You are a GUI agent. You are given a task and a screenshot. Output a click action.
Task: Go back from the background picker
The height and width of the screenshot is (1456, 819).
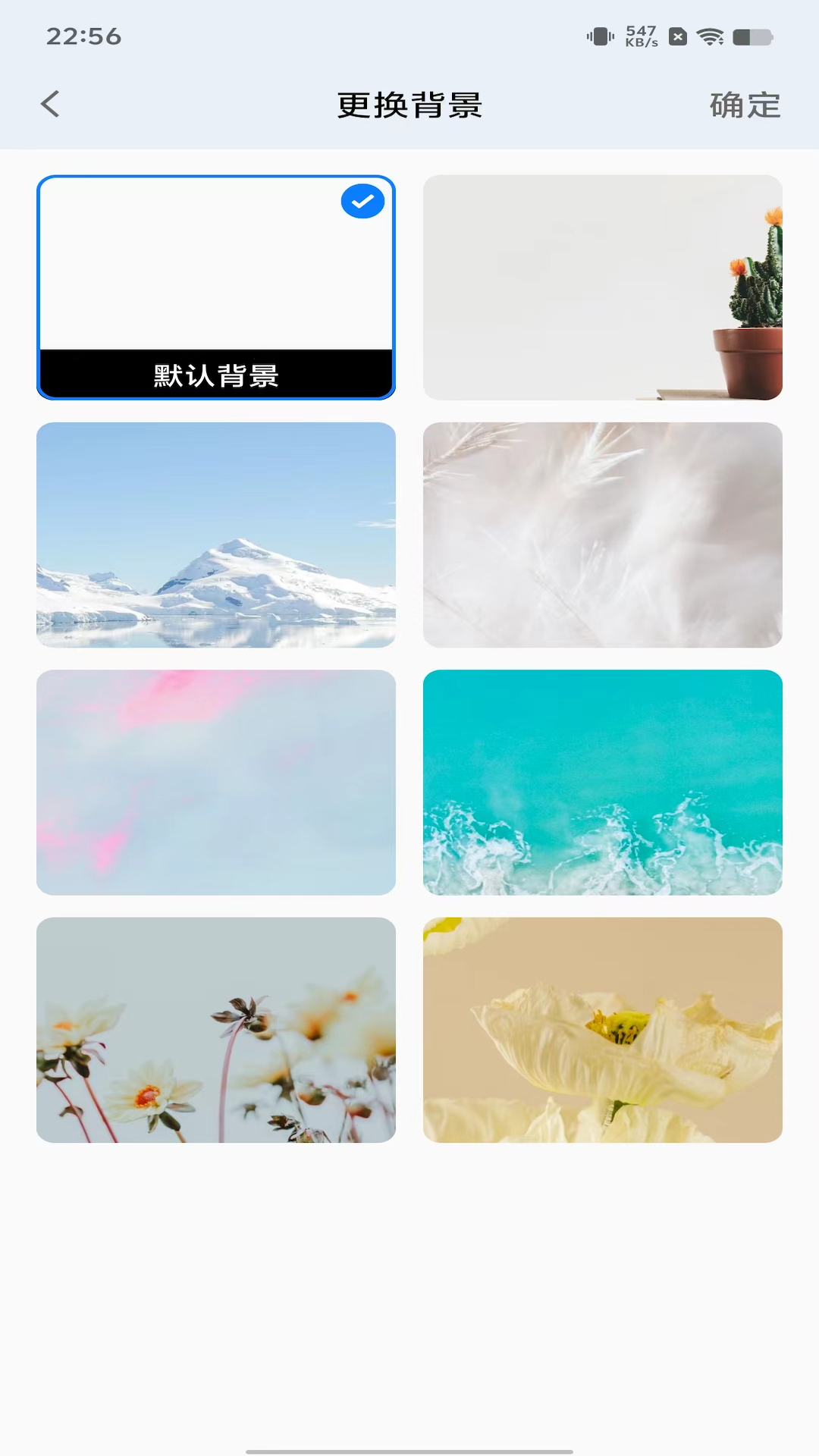coord(50,105)
